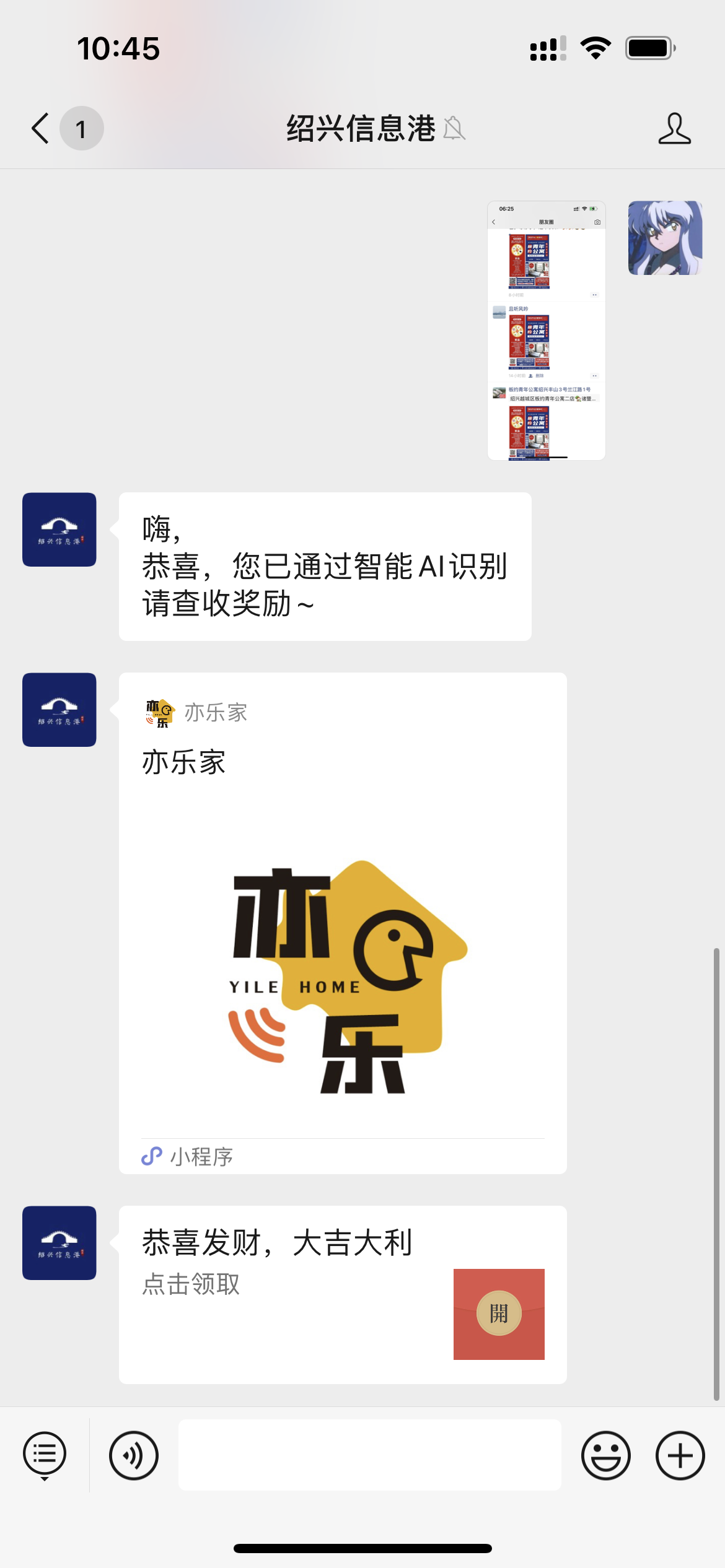Open the 绍兴信息港 account profile
The width and height of the screenshot is (725, 1568).
[674, 129]
